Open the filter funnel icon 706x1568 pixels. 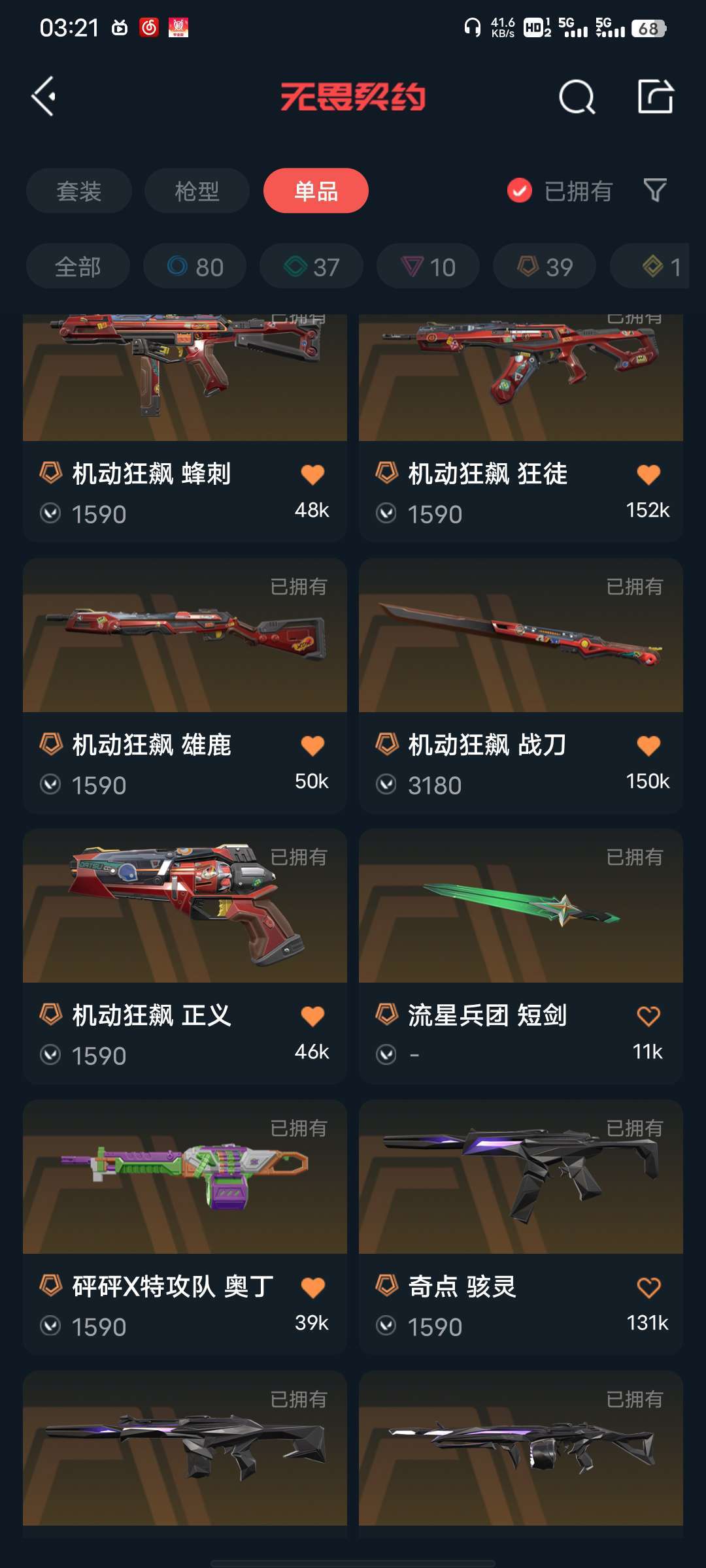pos(655,190)
